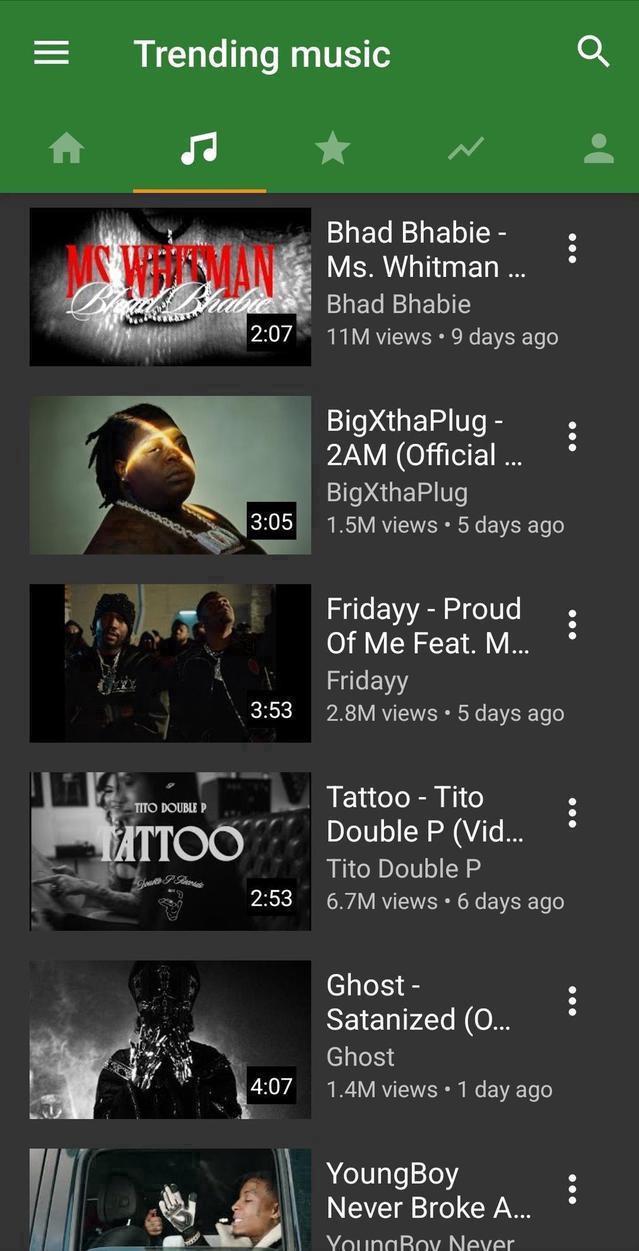The height and width of the screenshot is (1251, 639).
Task: Open options for BigXthaPlug 2AM video
Action: [572, 436]
